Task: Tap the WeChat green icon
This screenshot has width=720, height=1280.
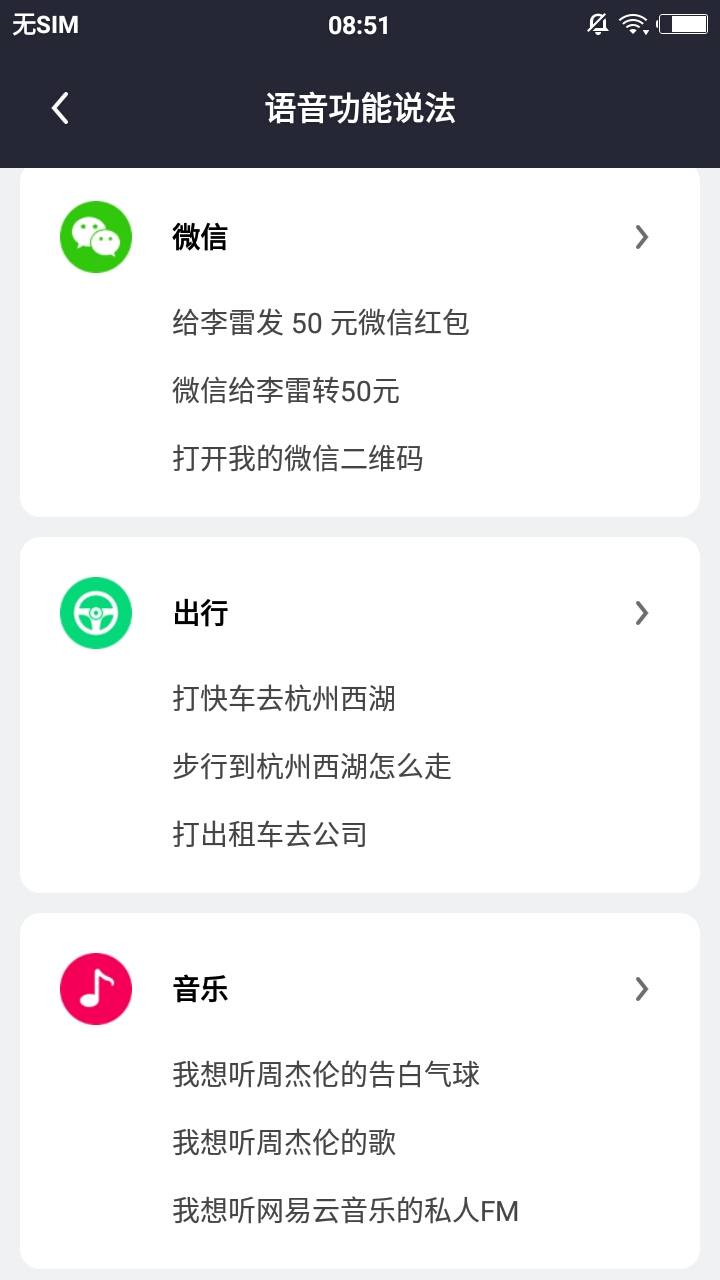Action: [95, 237]
